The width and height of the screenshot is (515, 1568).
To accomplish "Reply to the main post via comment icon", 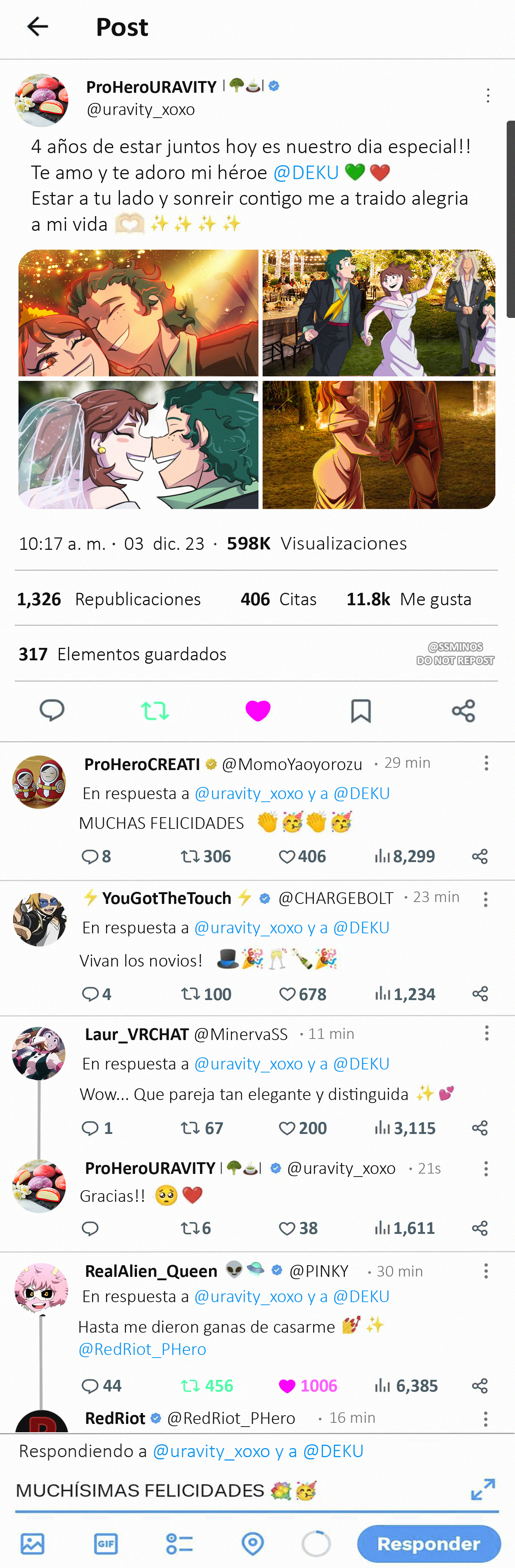I will click(52, 710).
